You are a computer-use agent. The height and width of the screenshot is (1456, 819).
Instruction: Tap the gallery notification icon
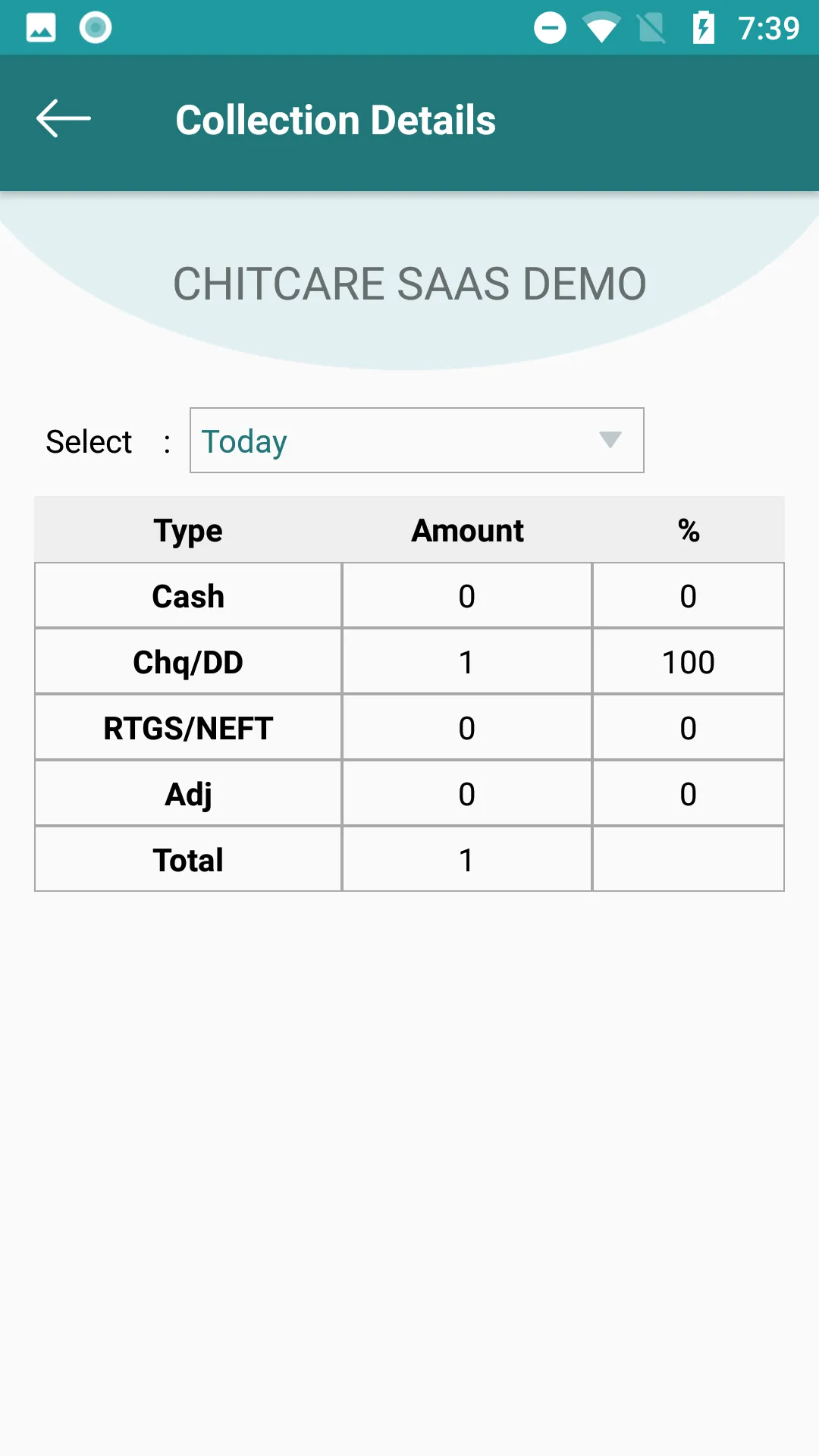coord(41,26)
